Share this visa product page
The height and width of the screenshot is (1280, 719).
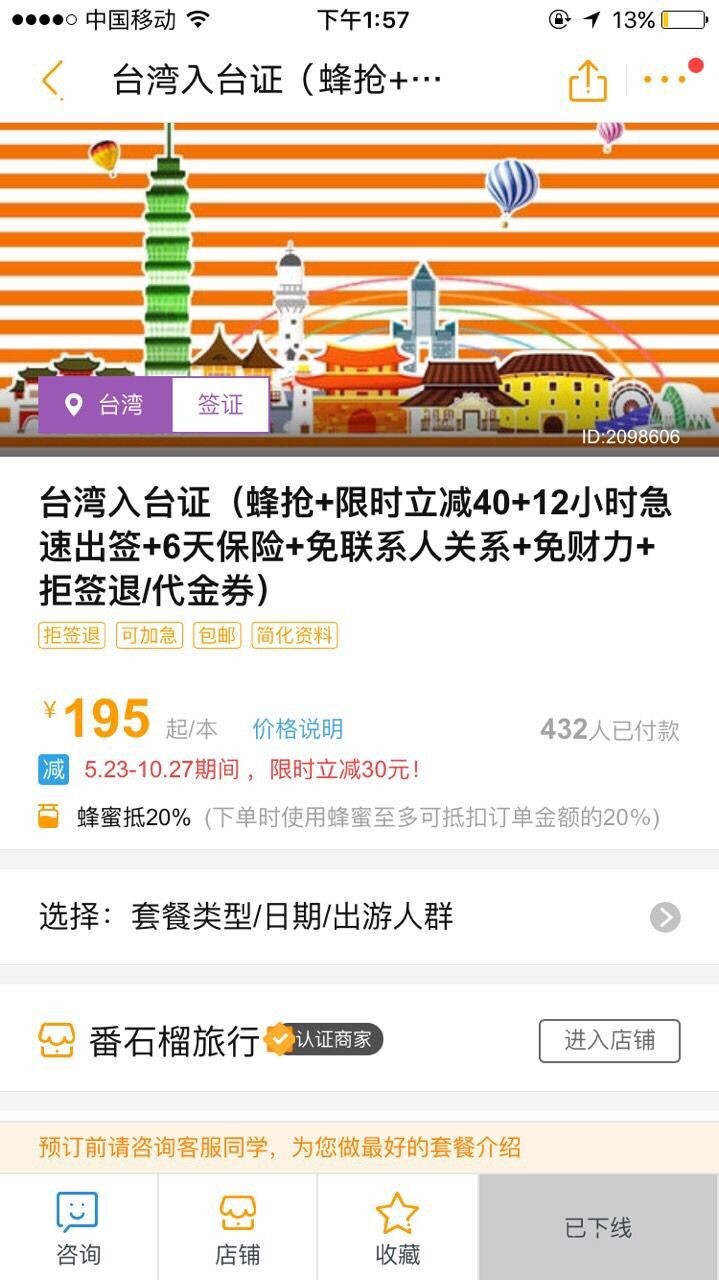coord(588,80)
